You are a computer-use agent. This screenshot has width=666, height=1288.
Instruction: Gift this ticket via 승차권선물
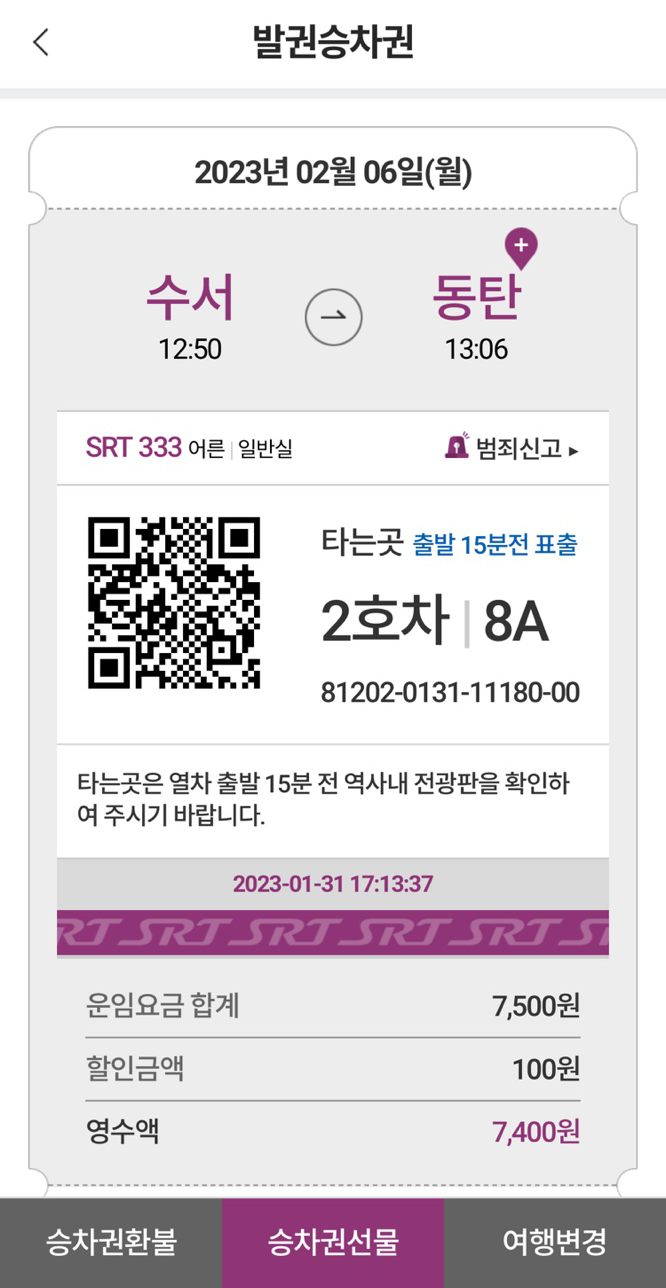click(x=333, y=1242)
